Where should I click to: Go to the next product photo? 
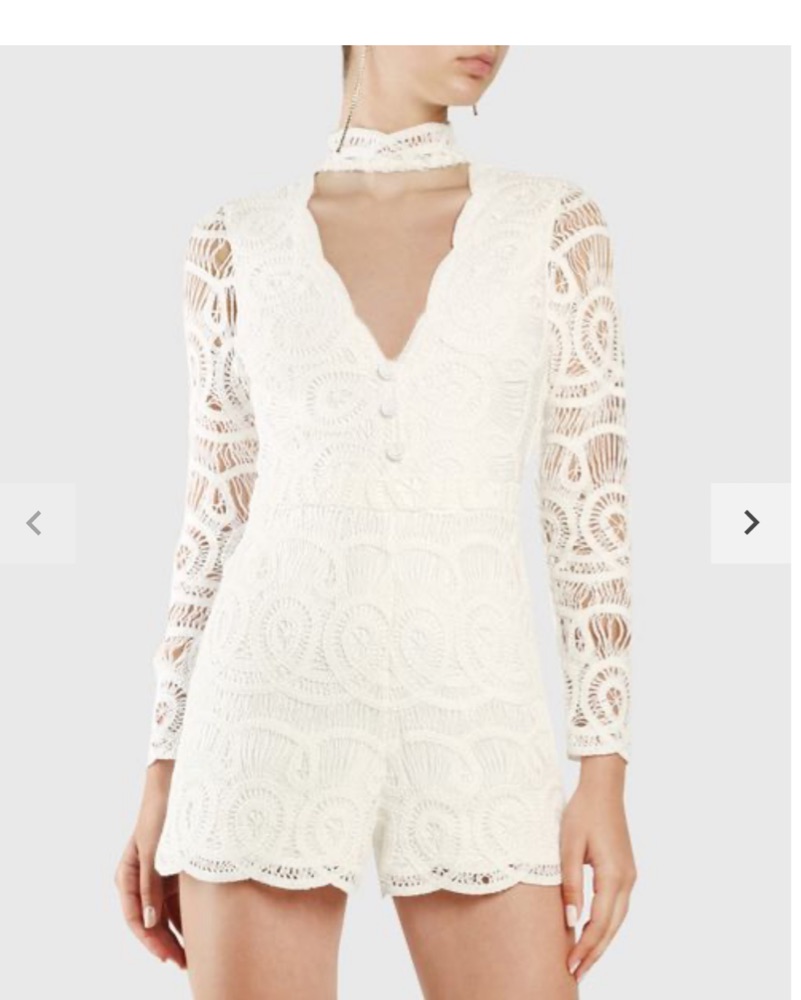751,523
